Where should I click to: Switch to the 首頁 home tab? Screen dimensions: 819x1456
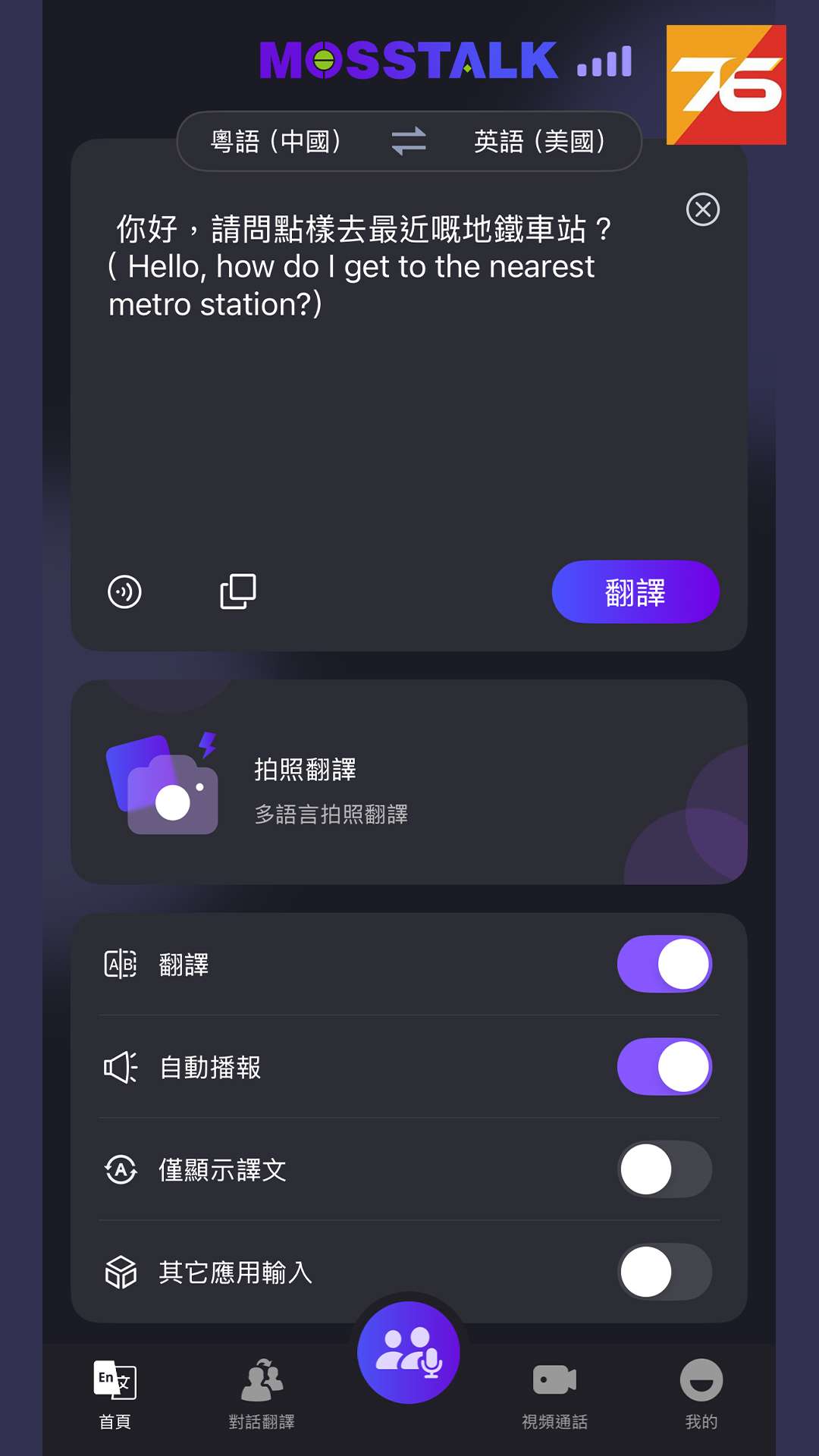coord(115,1394)
